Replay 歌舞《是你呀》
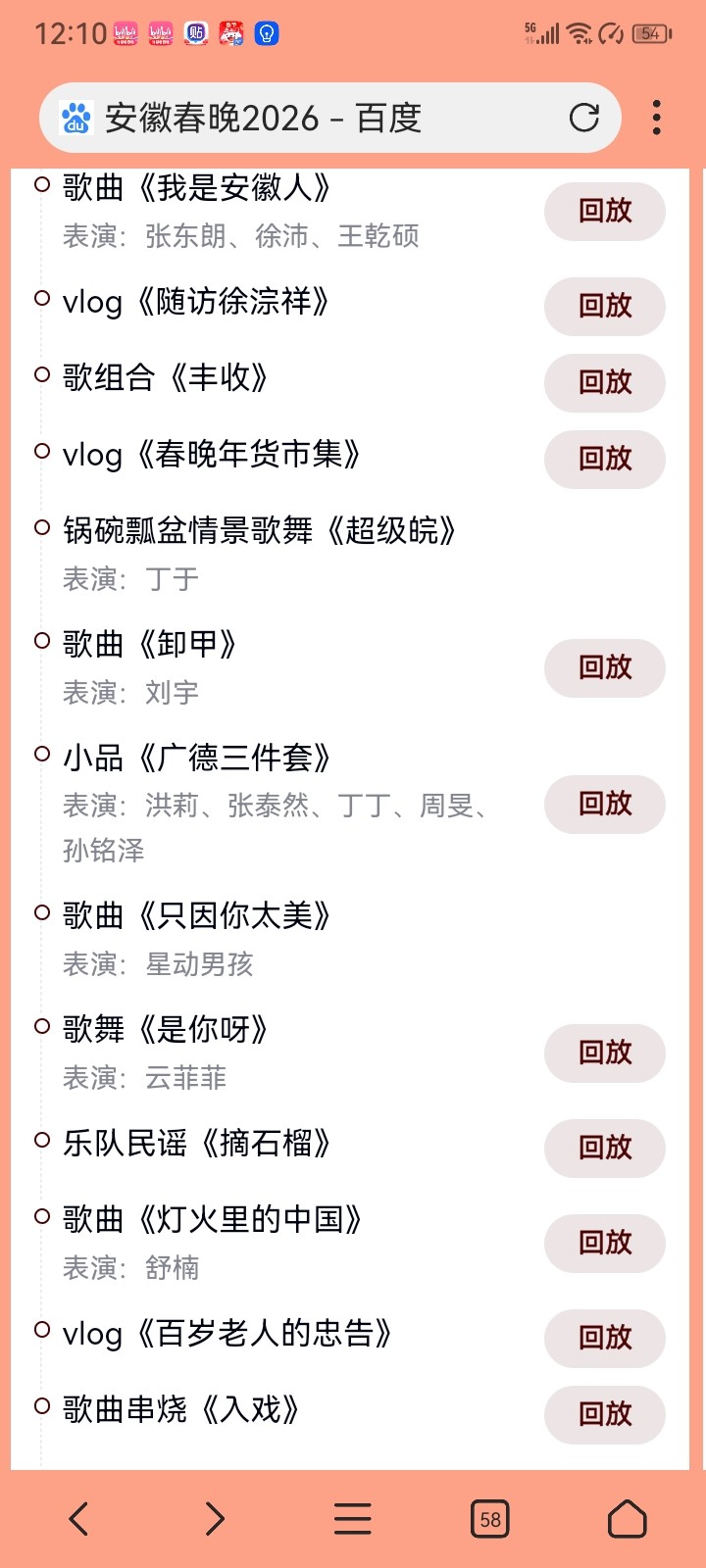Viewport: 706px width, 1568px height. click(605, 1053)
